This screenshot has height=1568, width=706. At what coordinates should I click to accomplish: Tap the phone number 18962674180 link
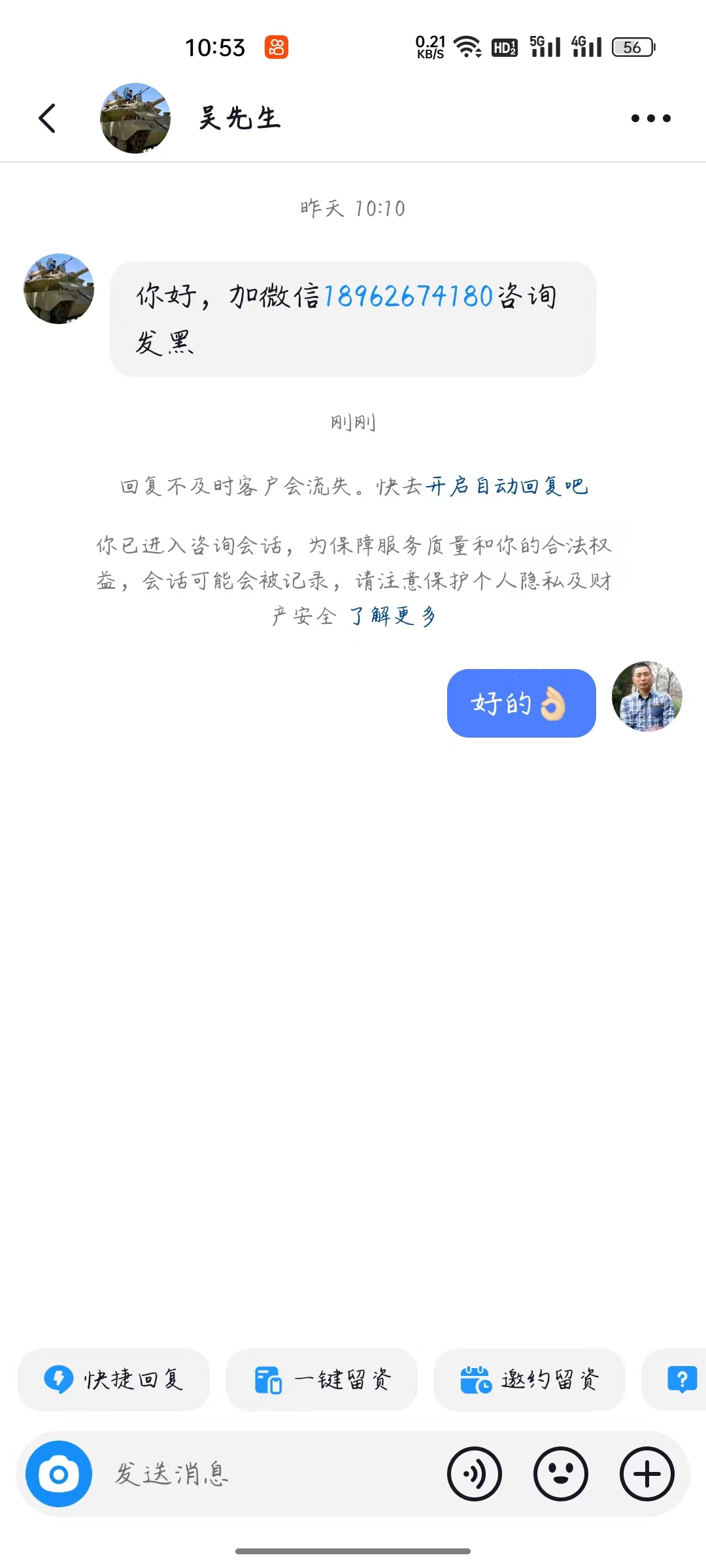click(408, 296)
